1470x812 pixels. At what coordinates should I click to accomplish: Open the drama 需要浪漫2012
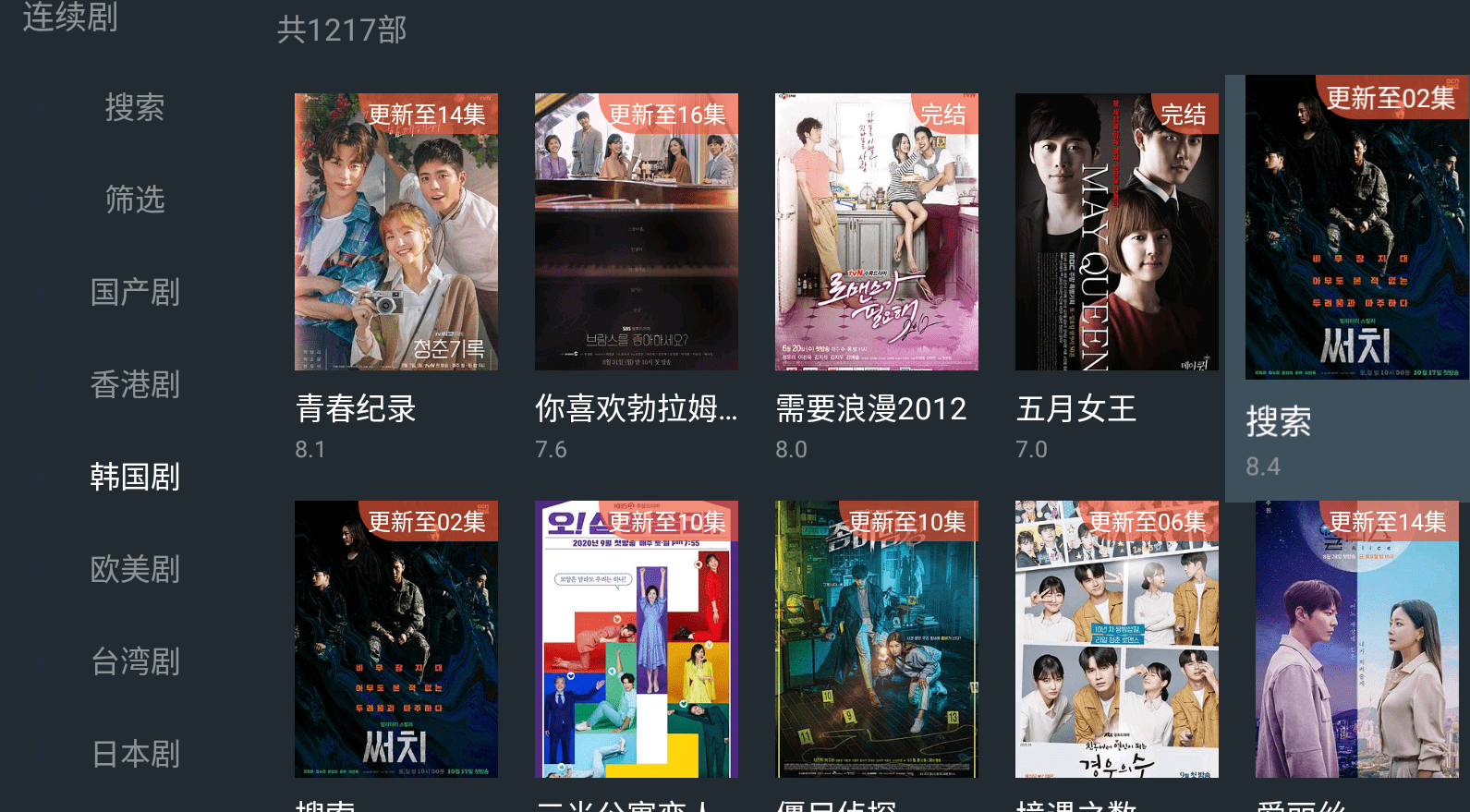pos(876,232)
